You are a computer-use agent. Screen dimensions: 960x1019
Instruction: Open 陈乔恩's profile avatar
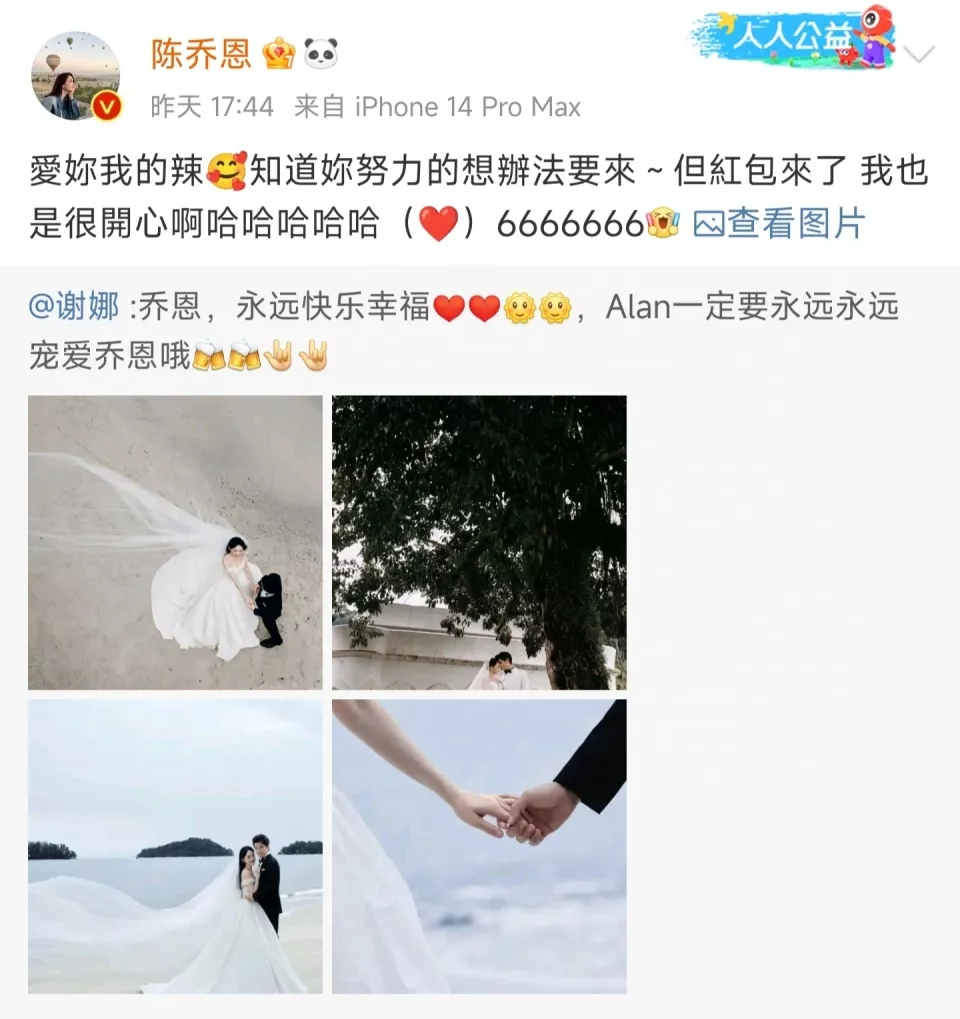[76, 75]
